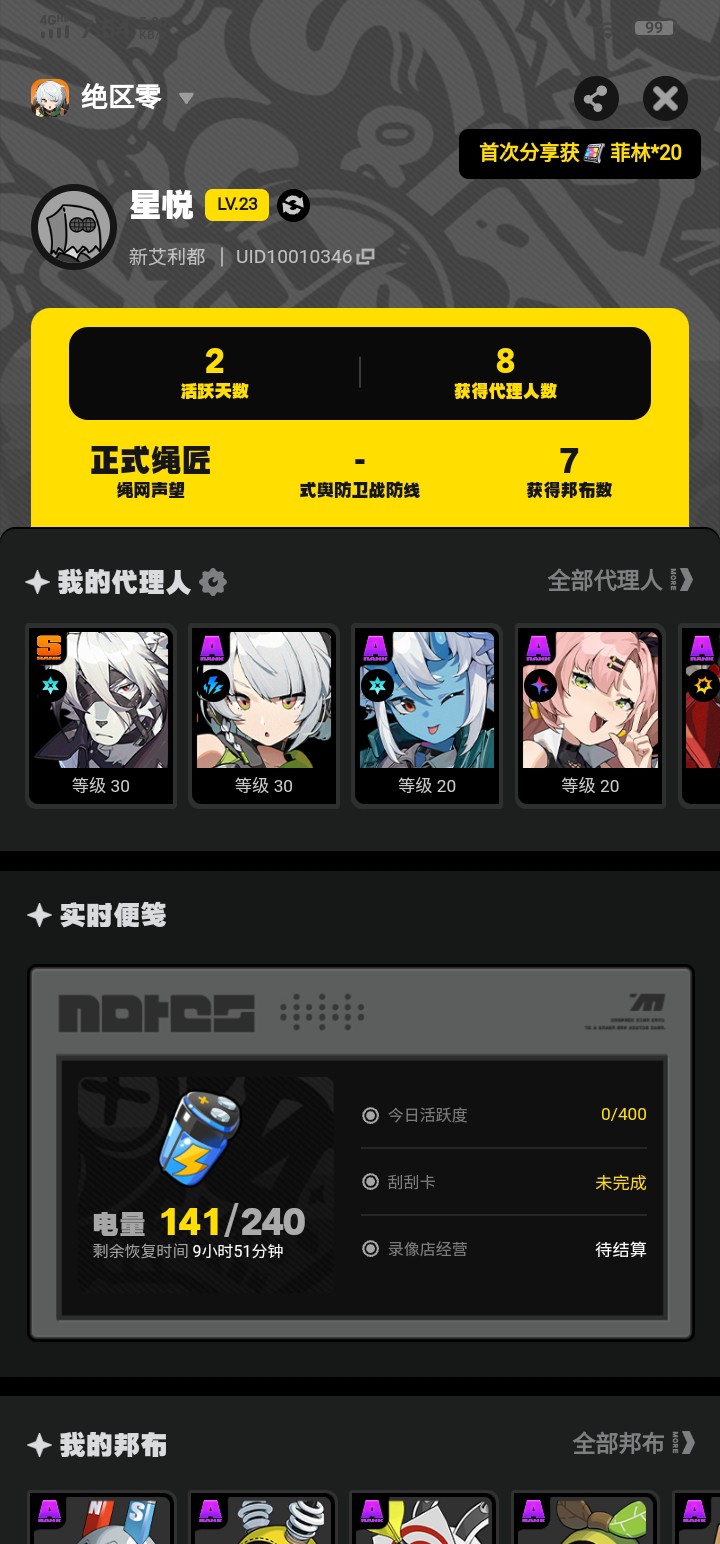View 全部代理人 list
Viewport: 720px width, 1544px height.
[x=619, y=580]
